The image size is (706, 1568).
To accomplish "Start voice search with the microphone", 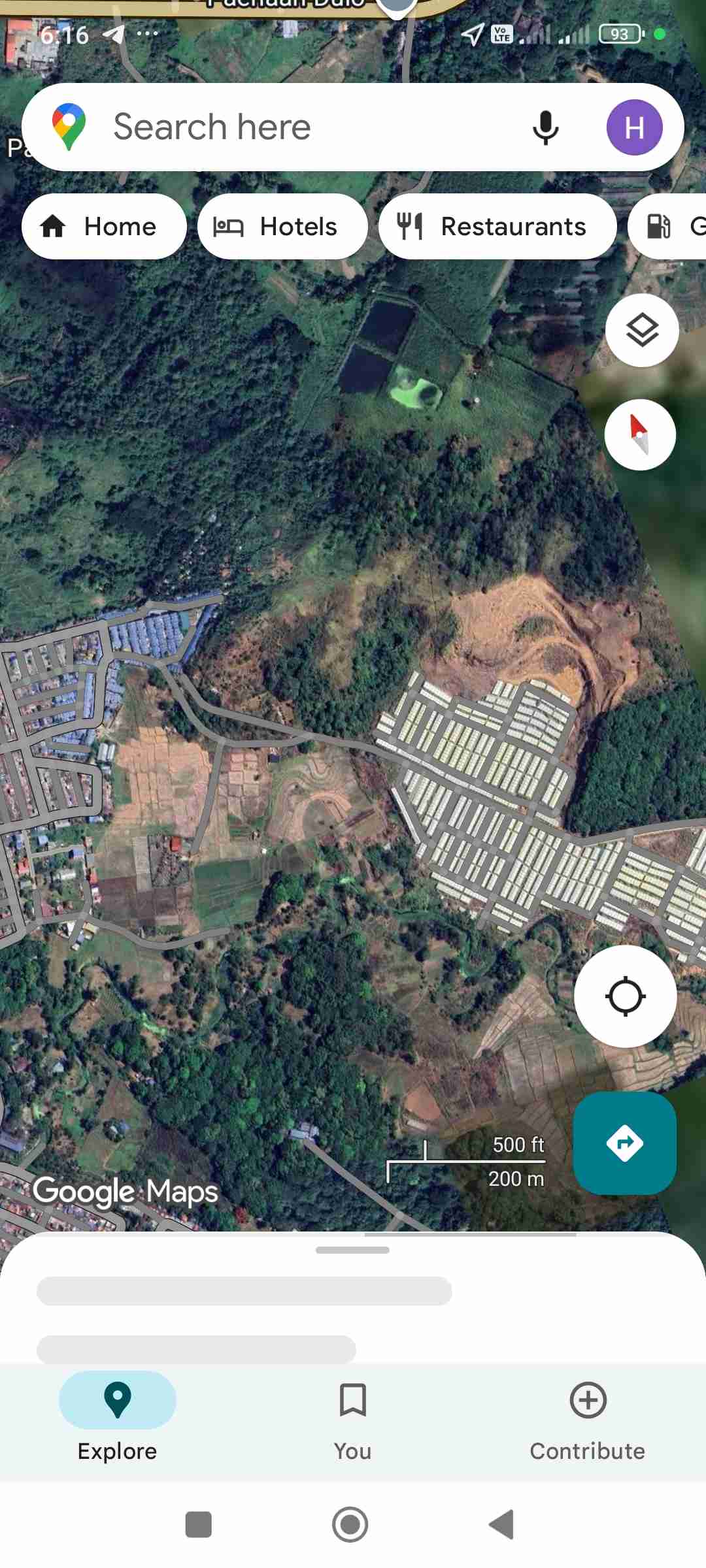I will [545, 127].
